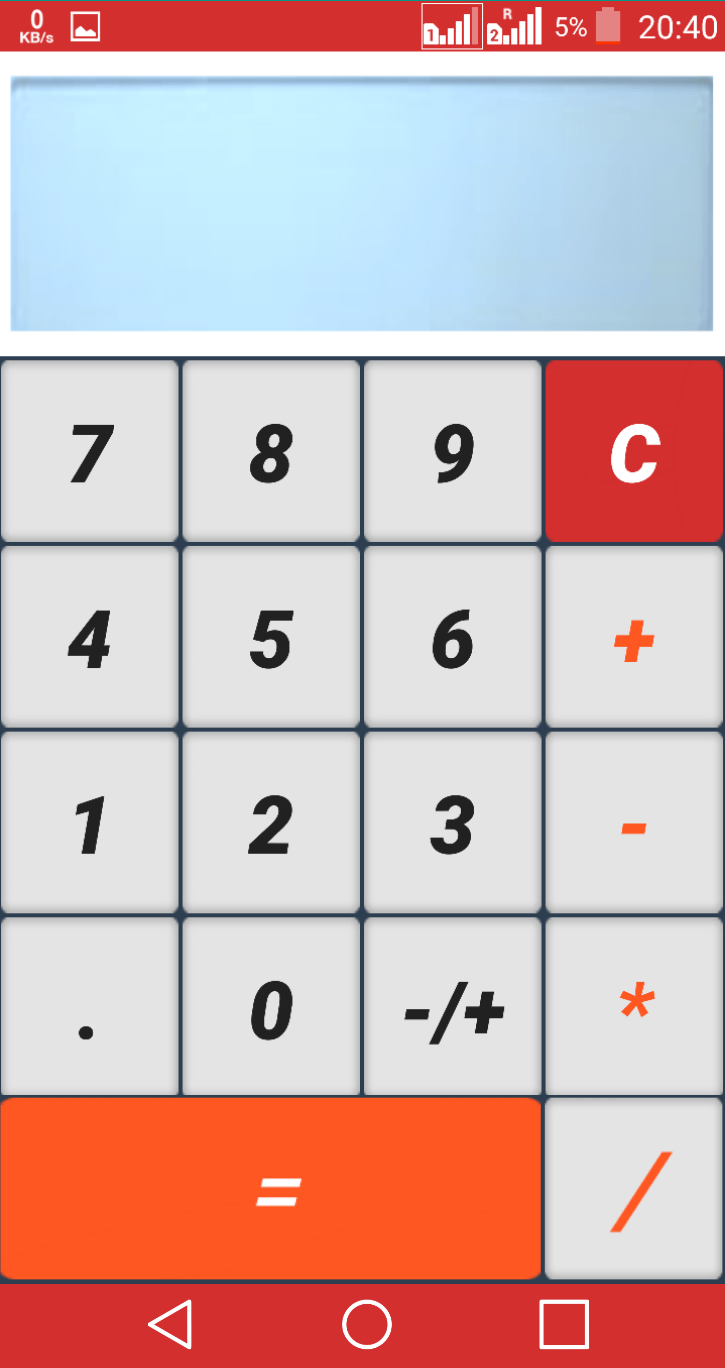Tap the 1 key
Image resolution: width=725 pixels, height=1368 pixels.
tap(90, 823)
